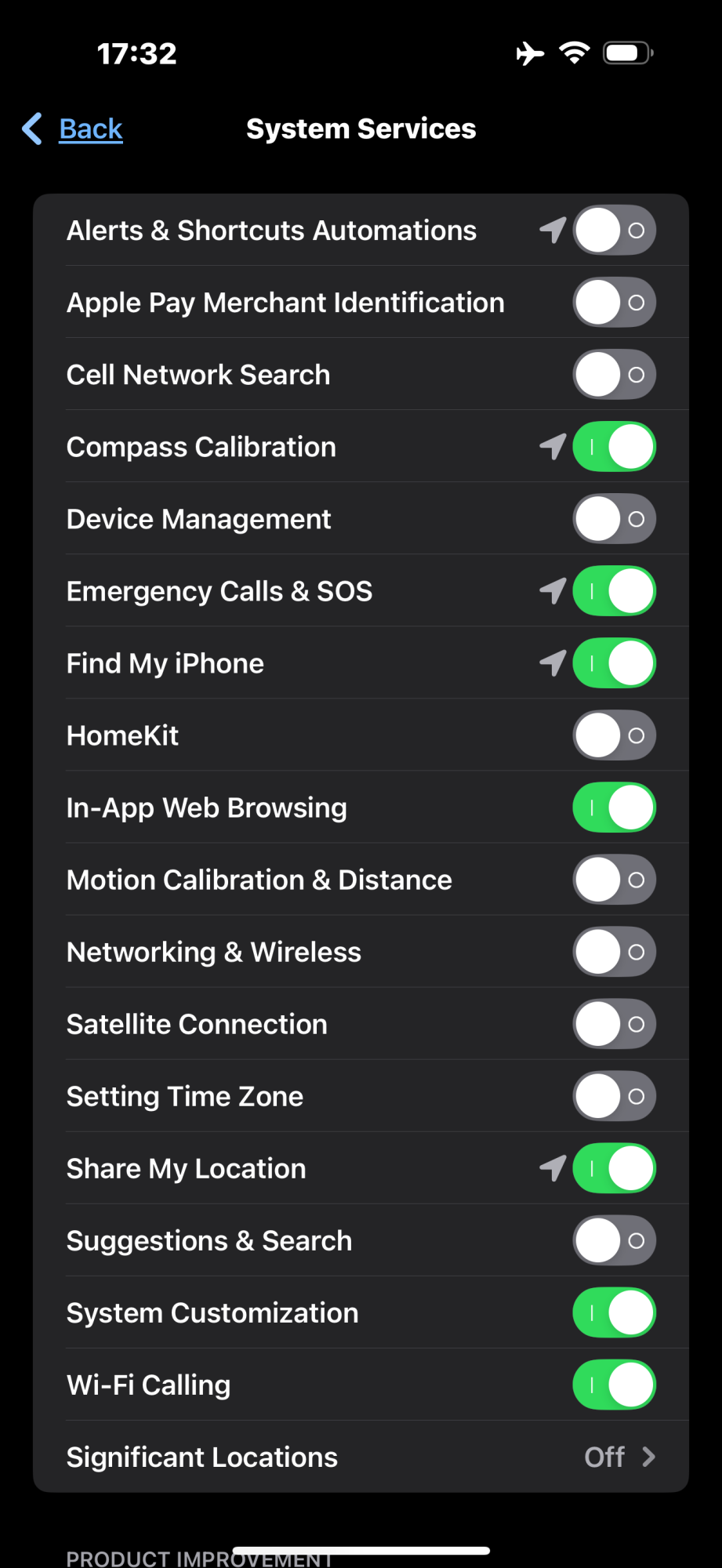Disable the Wi-Fi Calling toggle

point(614,1385)
